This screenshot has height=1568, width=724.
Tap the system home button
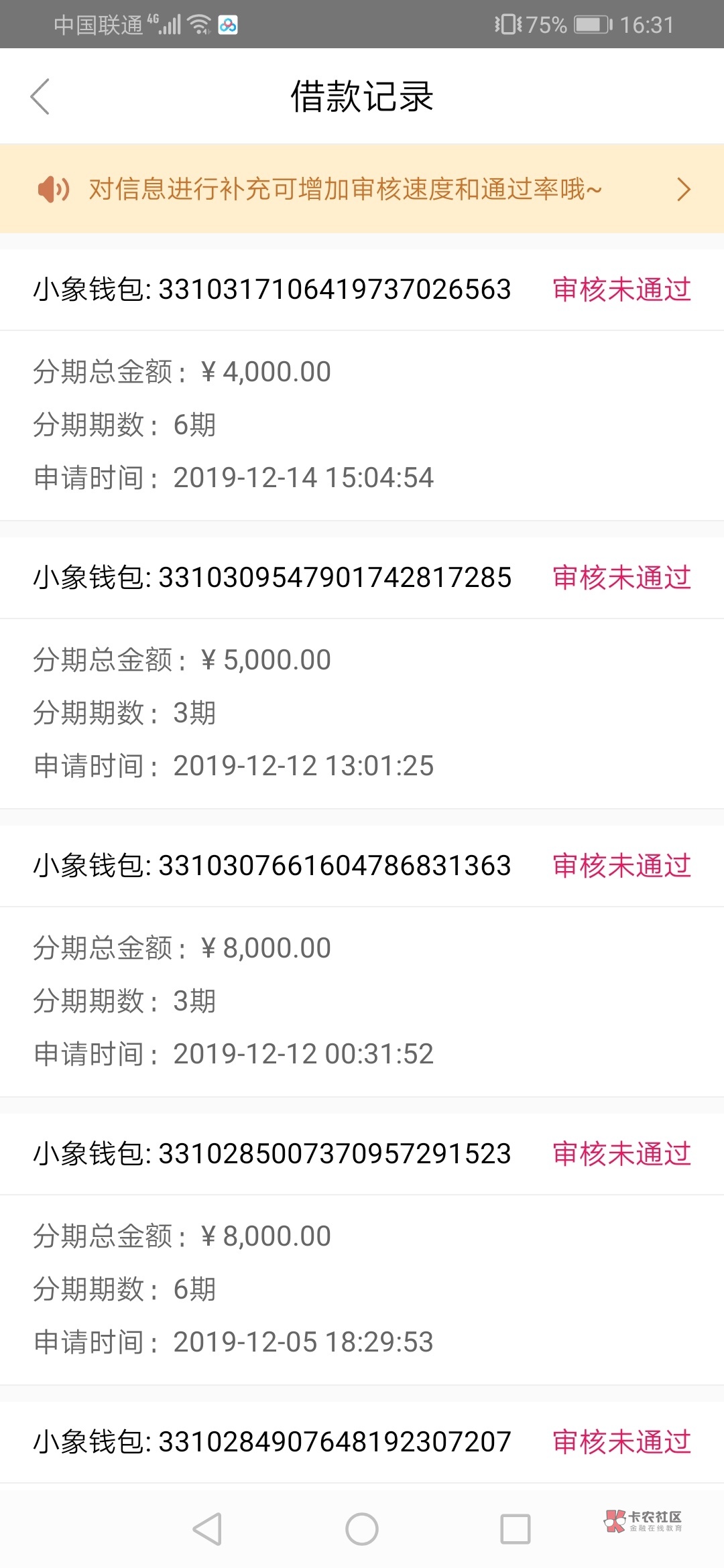click(362, 1529)
